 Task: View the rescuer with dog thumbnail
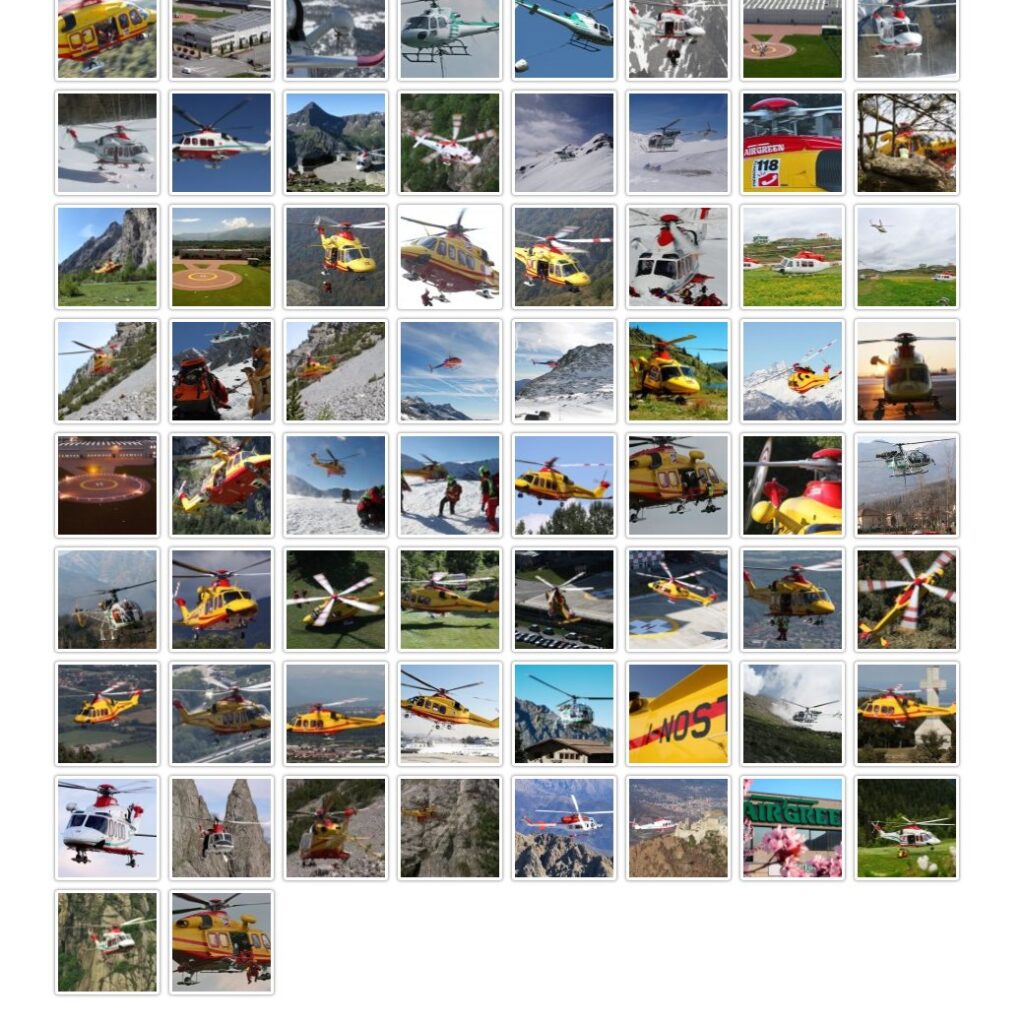(221, 371)
